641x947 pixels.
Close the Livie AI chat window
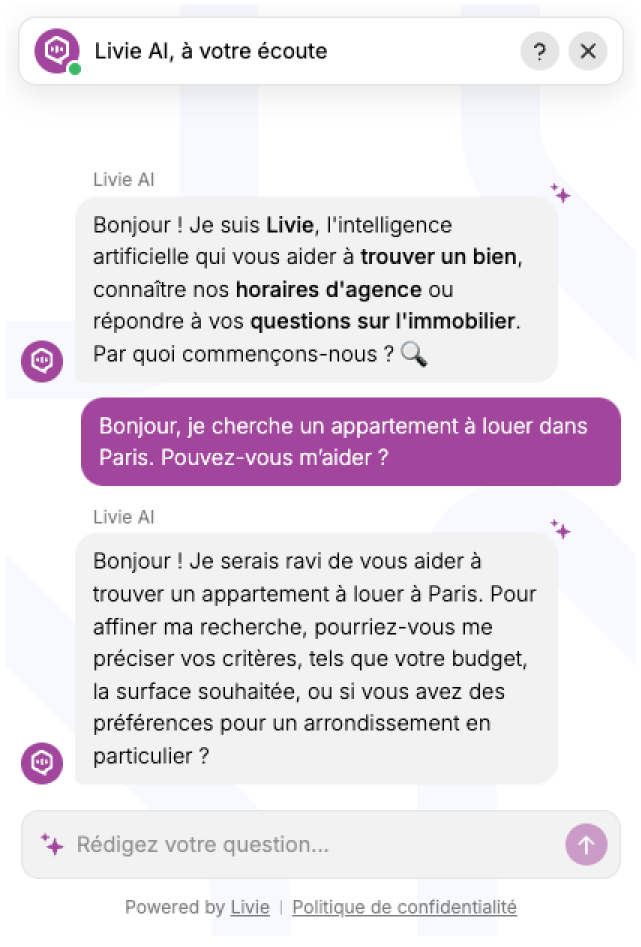pyautogui.click(x=588, y=51)
